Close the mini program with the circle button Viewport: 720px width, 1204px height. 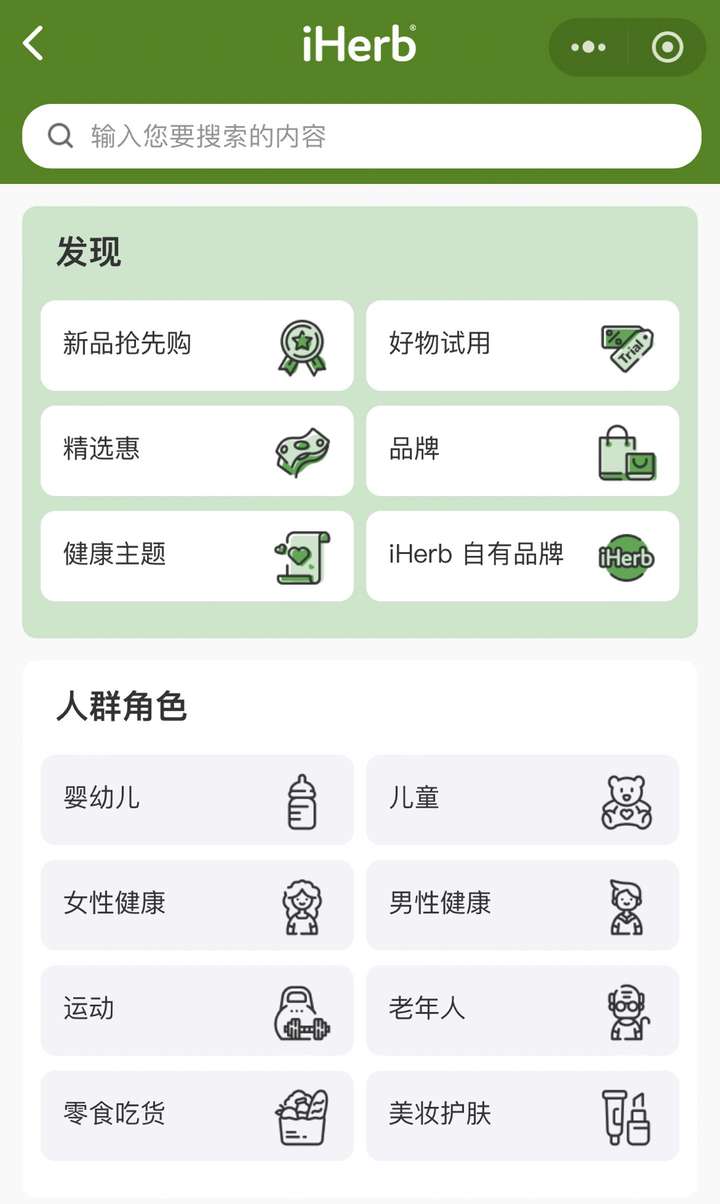tap(667, 47)
